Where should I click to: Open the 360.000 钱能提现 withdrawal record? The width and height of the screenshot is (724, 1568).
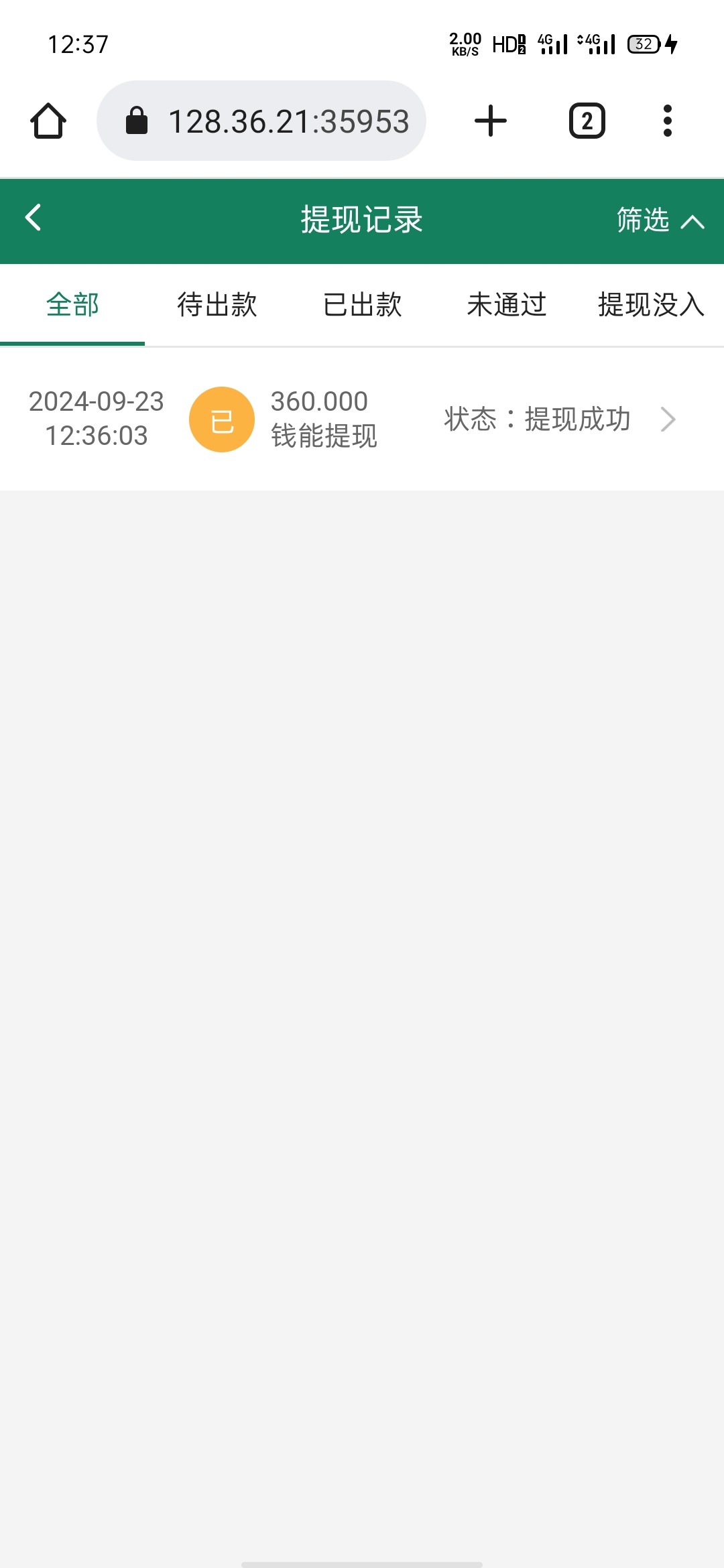pos(362,419)
